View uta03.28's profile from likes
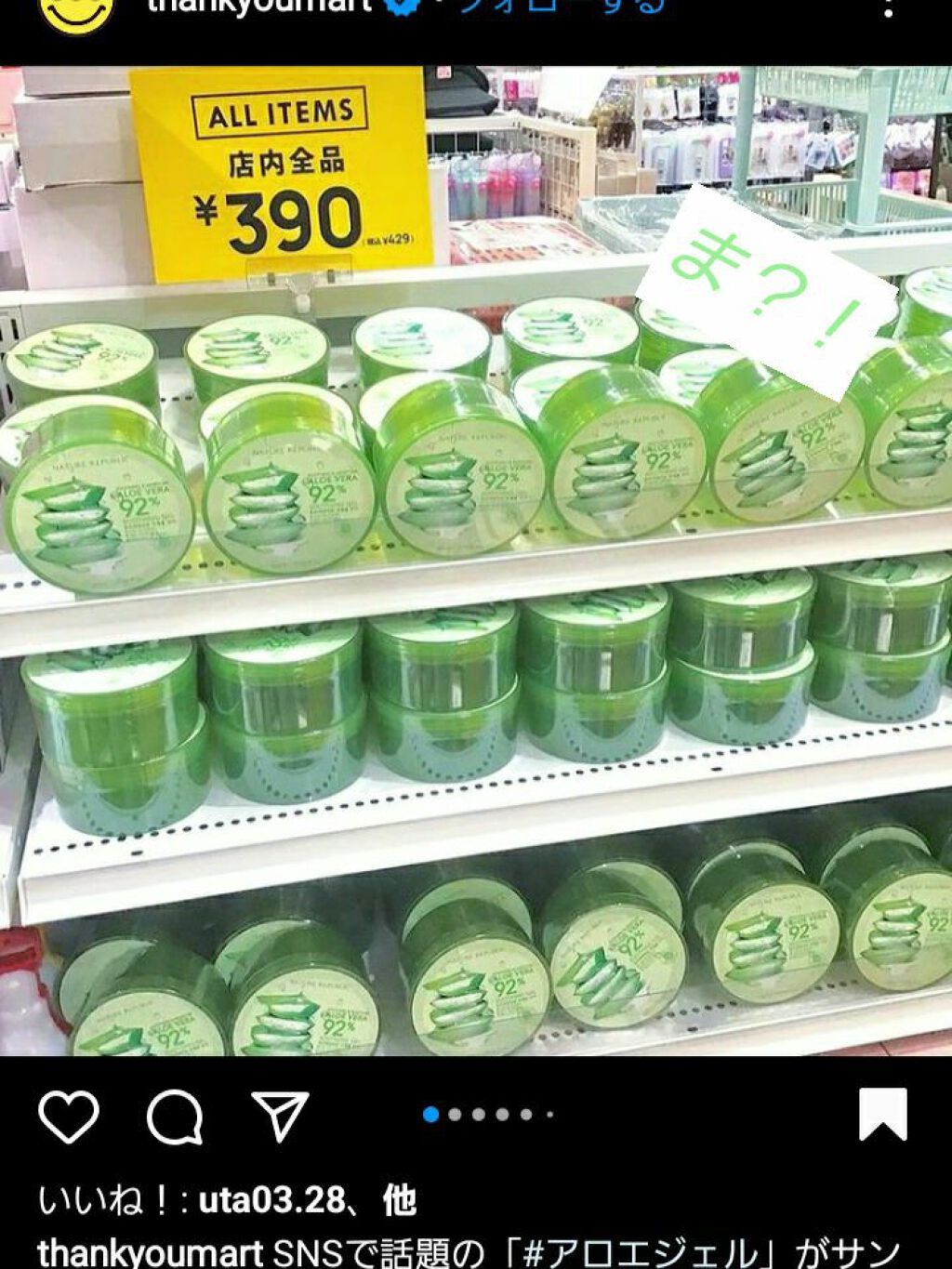Image resolution: width=952 pixels, height=1269 pixels. 272,1201
